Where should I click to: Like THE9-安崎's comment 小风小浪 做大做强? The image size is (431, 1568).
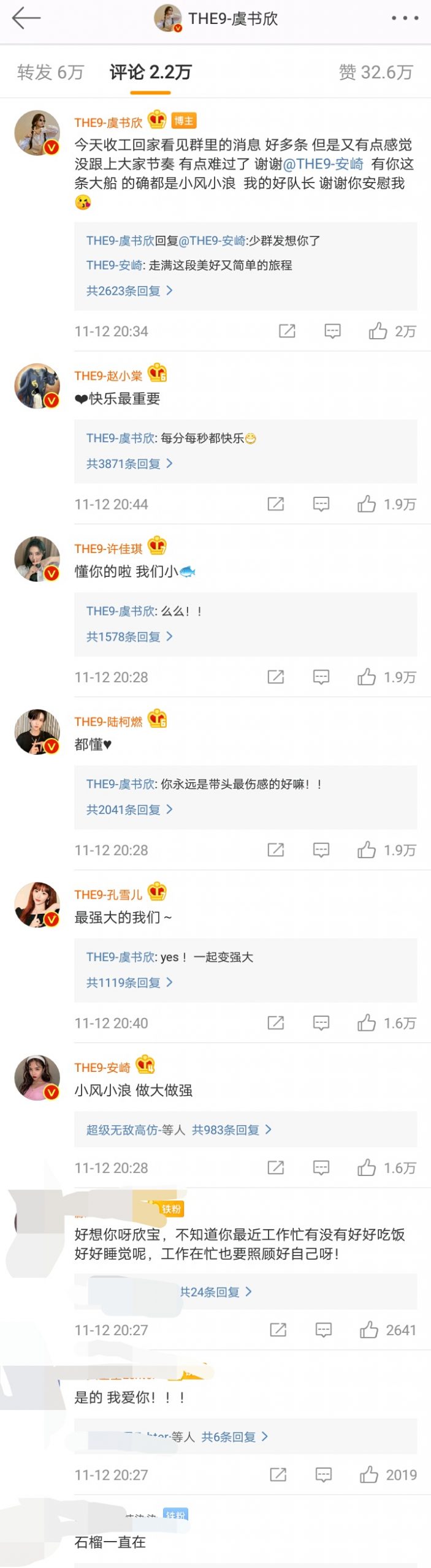(x=367, y=1168)
